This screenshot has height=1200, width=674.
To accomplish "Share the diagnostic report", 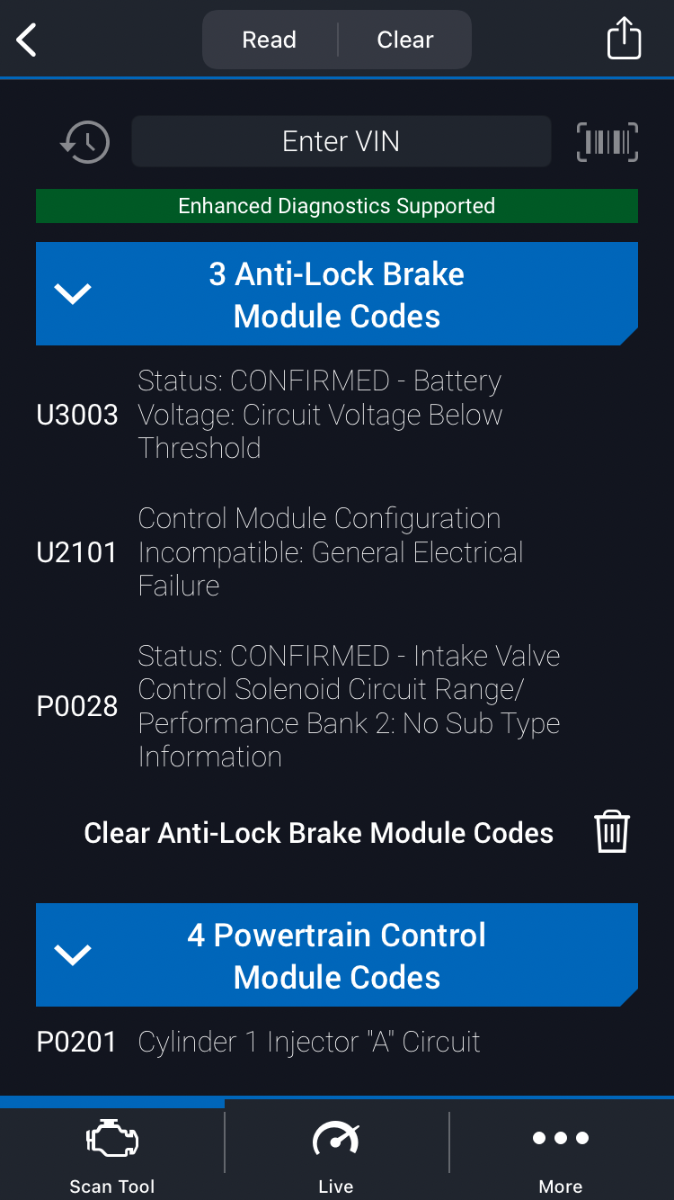I will (624, 39).
